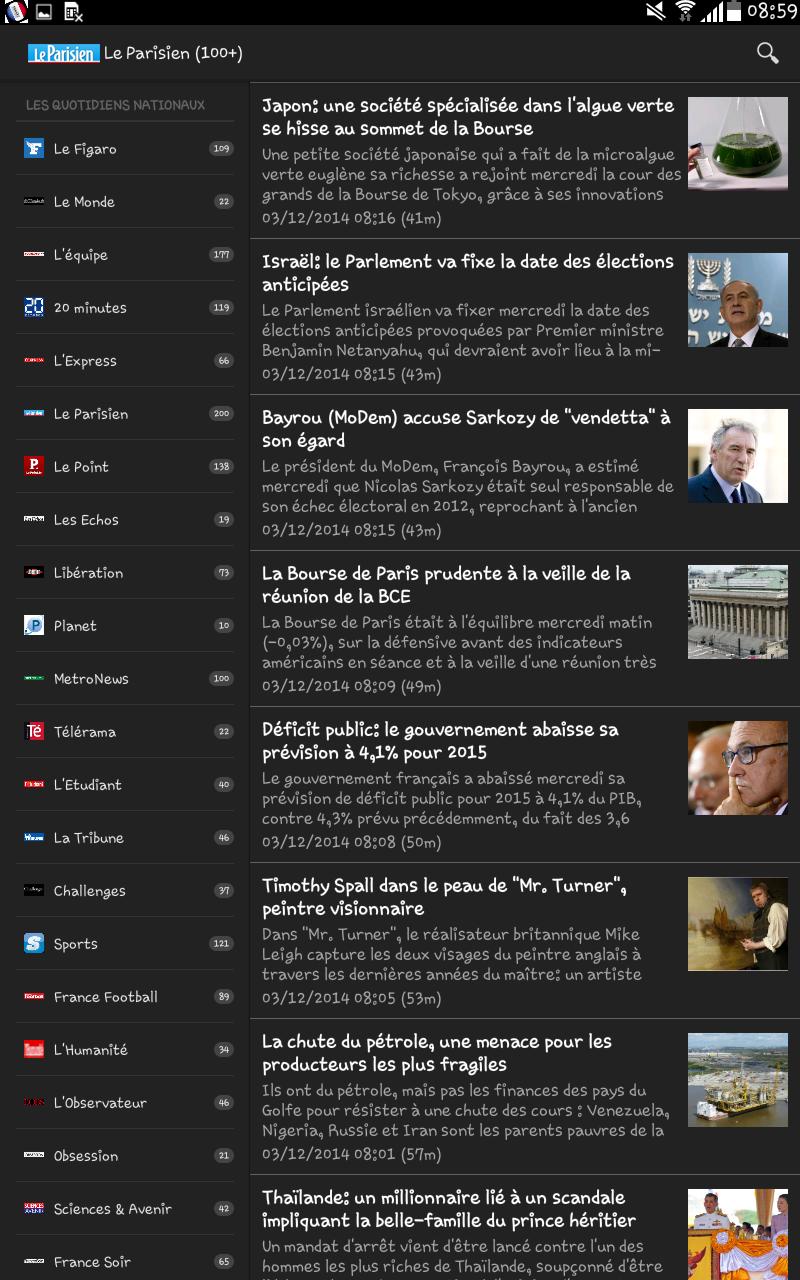
Task: Click the Le Monde icon in the sidebar
Action: 33,201
